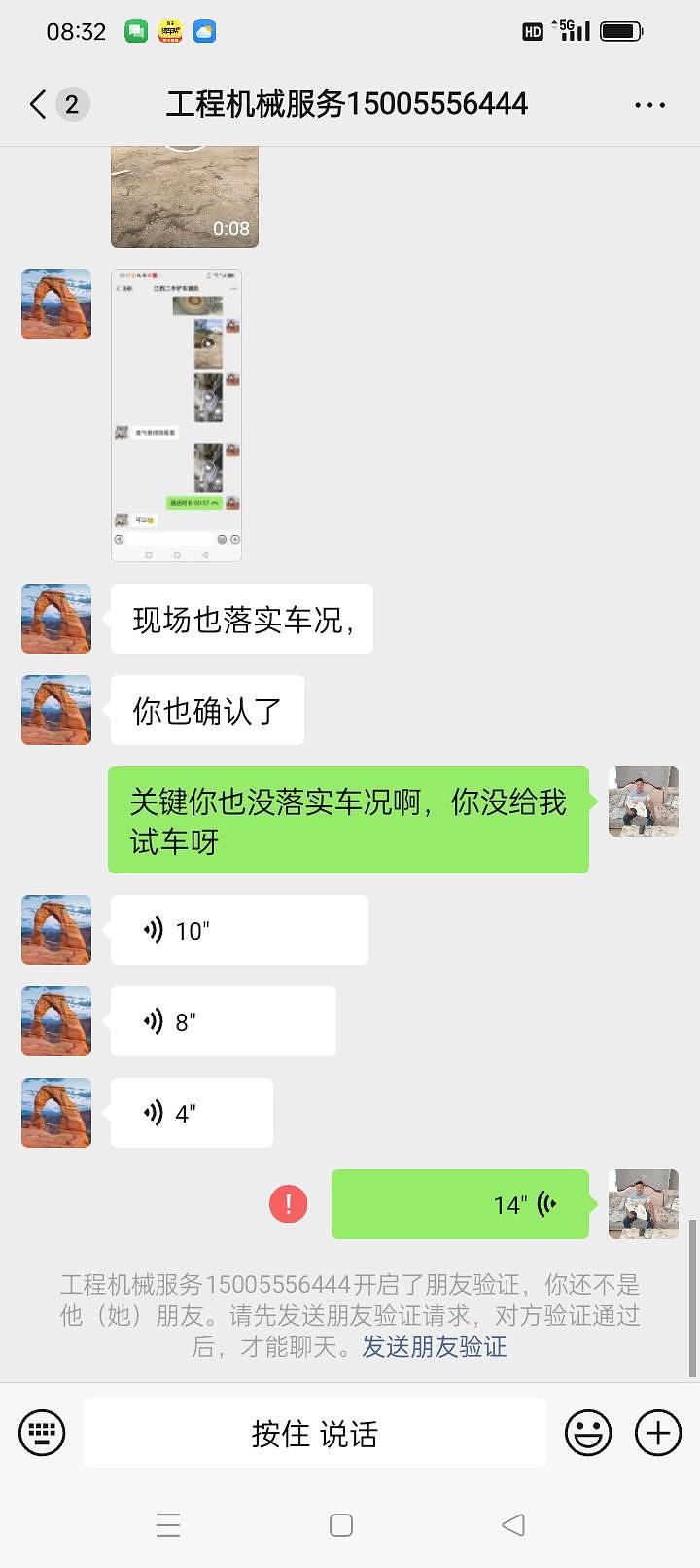Tap the 按住 说话 voice button
This screenshot has width=700, height=1568.
tap(314, 1433)
